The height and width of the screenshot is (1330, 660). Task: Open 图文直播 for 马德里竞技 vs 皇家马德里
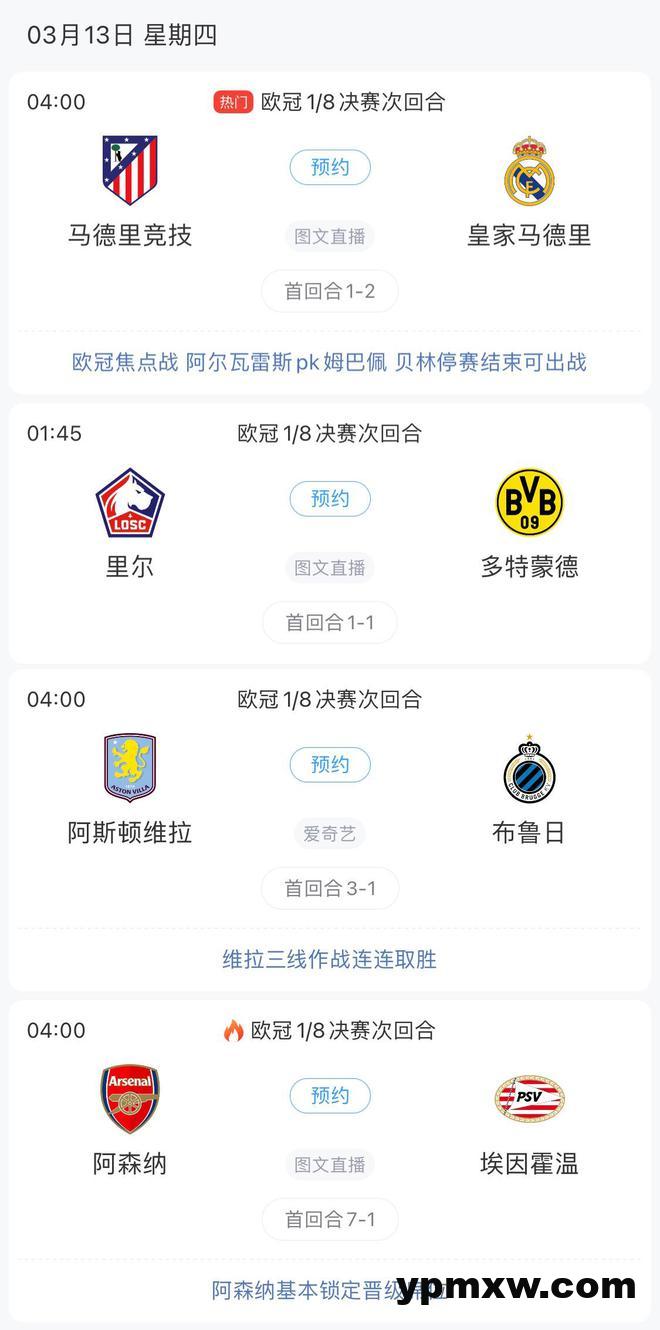[330, 237]
